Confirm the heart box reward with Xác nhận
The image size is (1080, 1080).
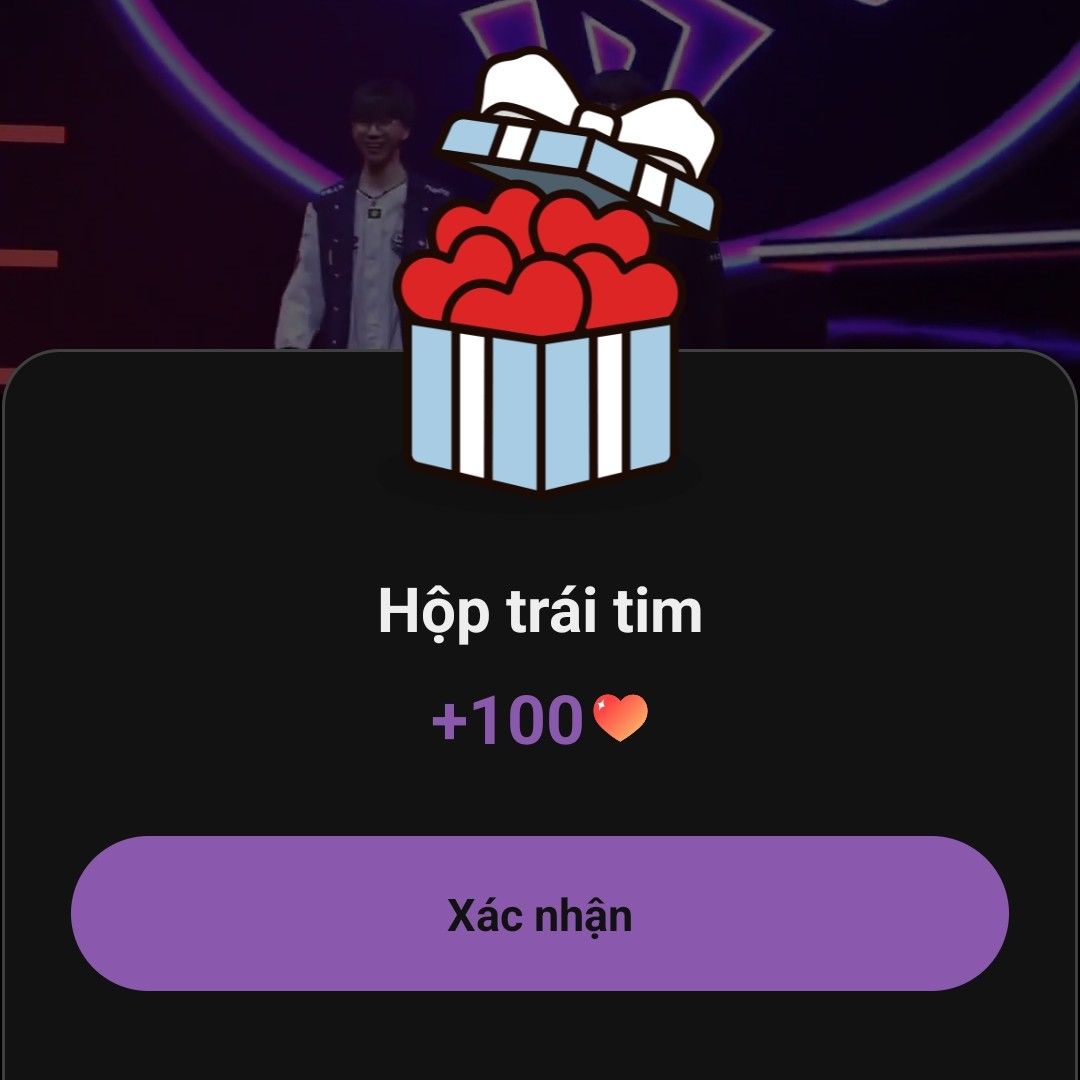click(540, 914)
